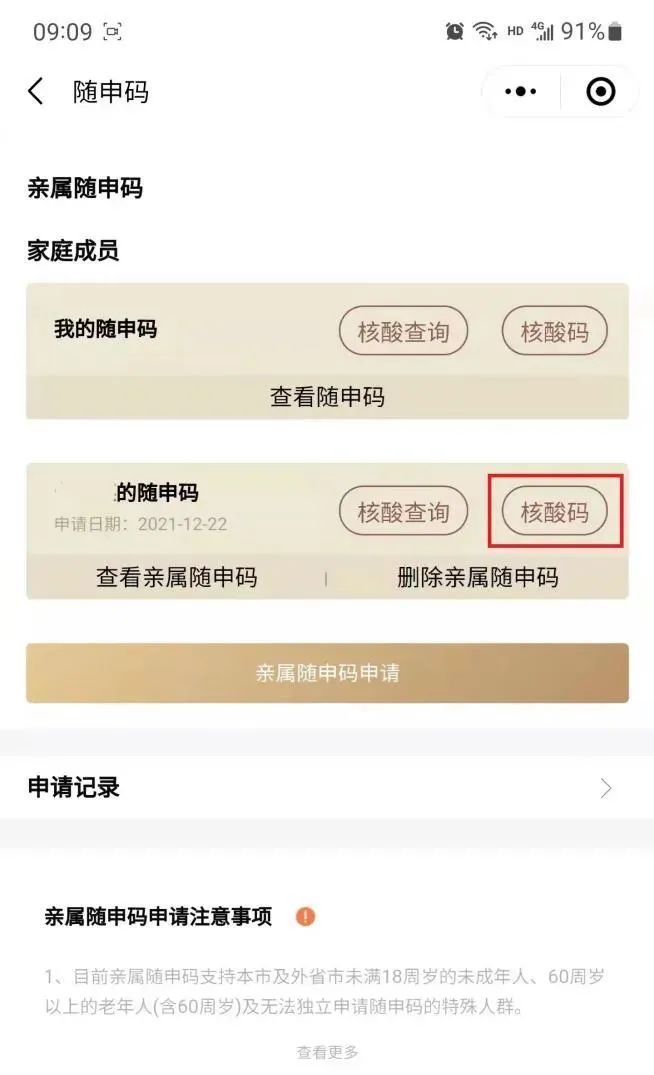Tap the orange info icon beside 注意事项
This screenshot has height=1075, width=654.
(x=305, y=916)
